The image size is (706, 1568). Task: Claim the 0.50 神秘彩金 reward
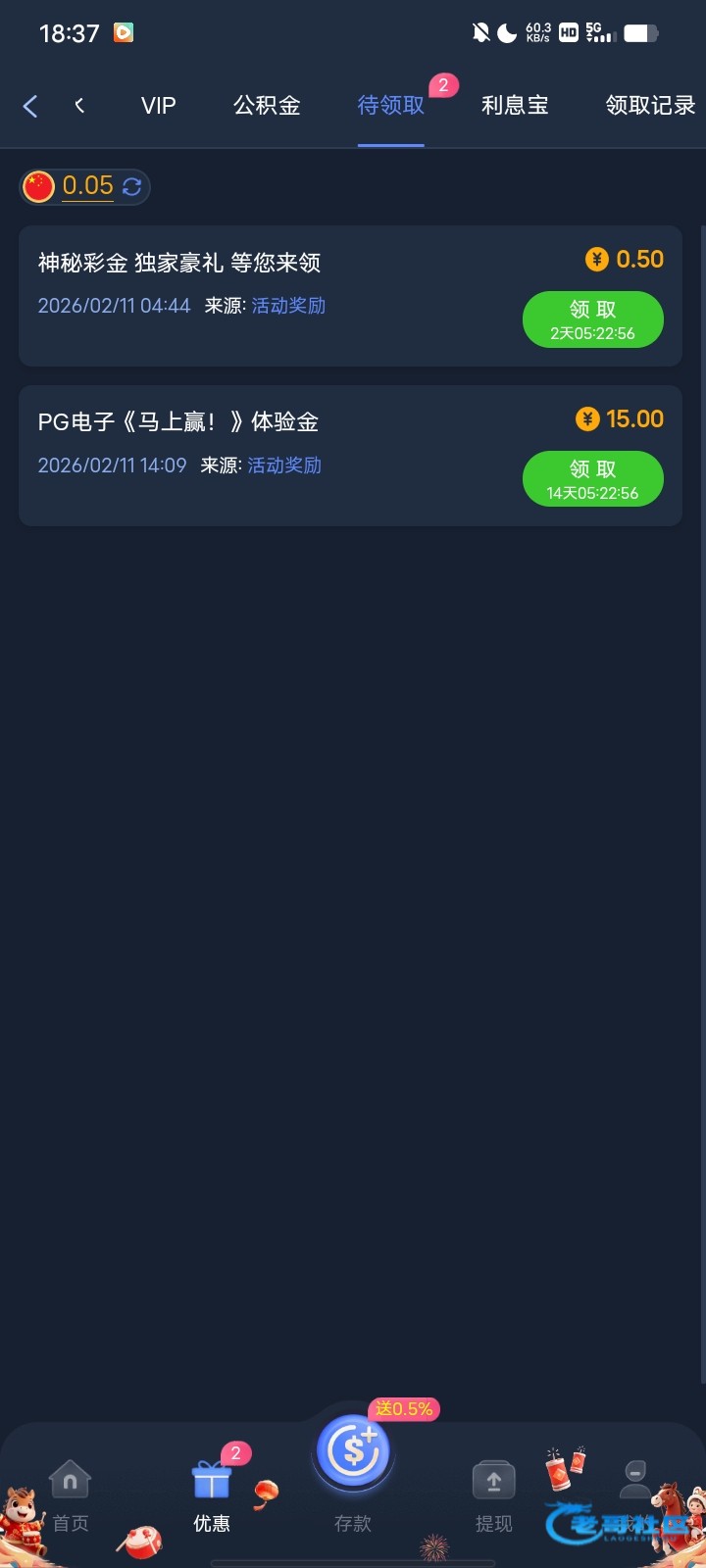coord(592,319)
